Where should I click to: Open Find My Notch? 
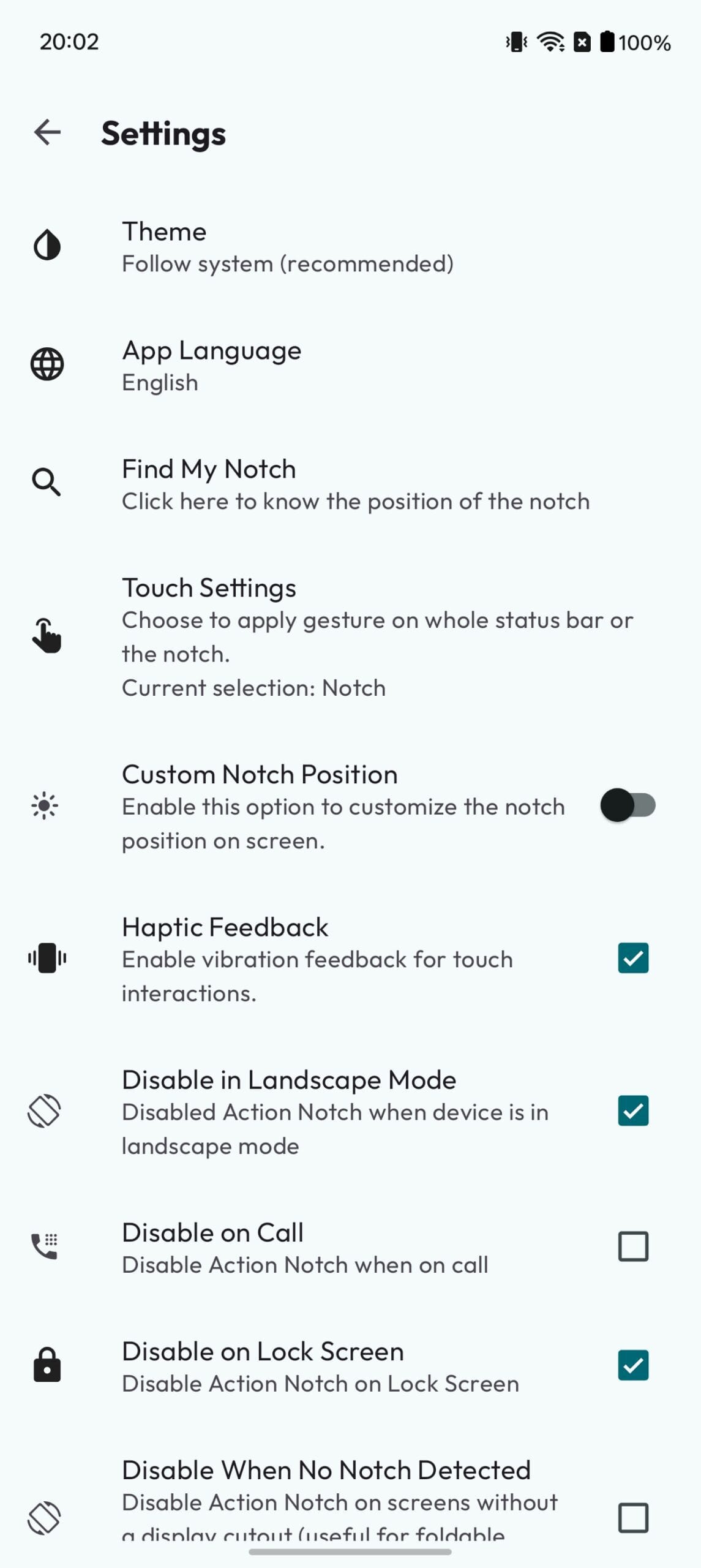tap(350, 484)
